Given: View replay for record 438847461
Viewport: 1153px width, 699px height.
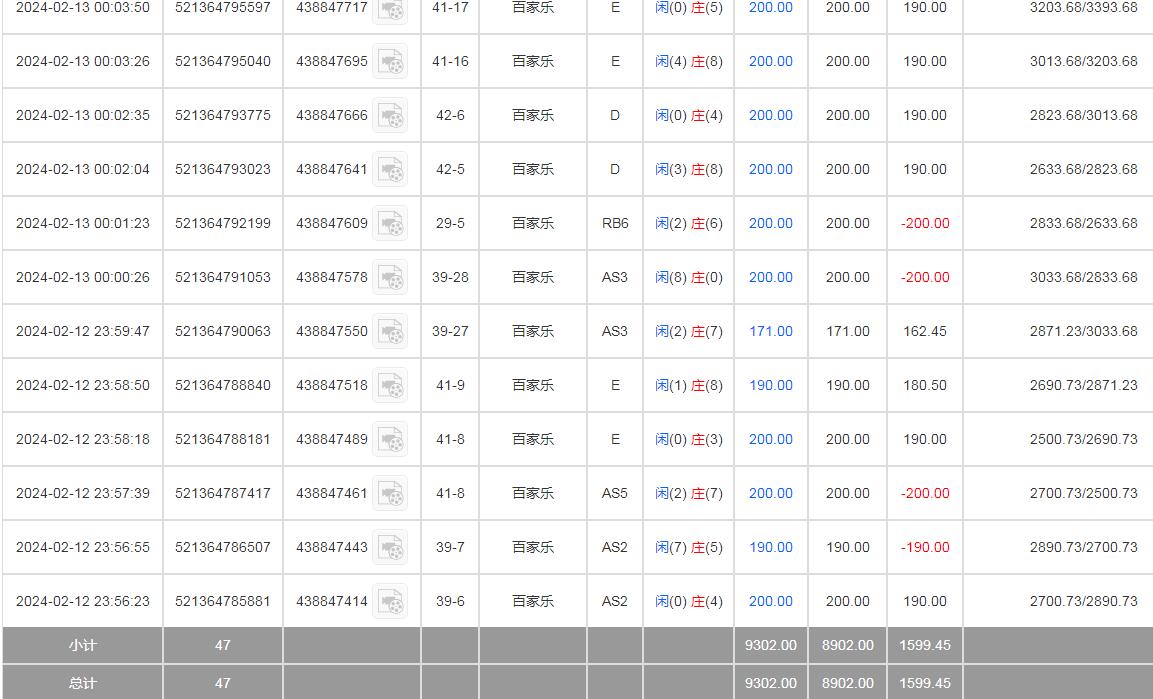Looking at the screenshot, I should coord(390,494).
